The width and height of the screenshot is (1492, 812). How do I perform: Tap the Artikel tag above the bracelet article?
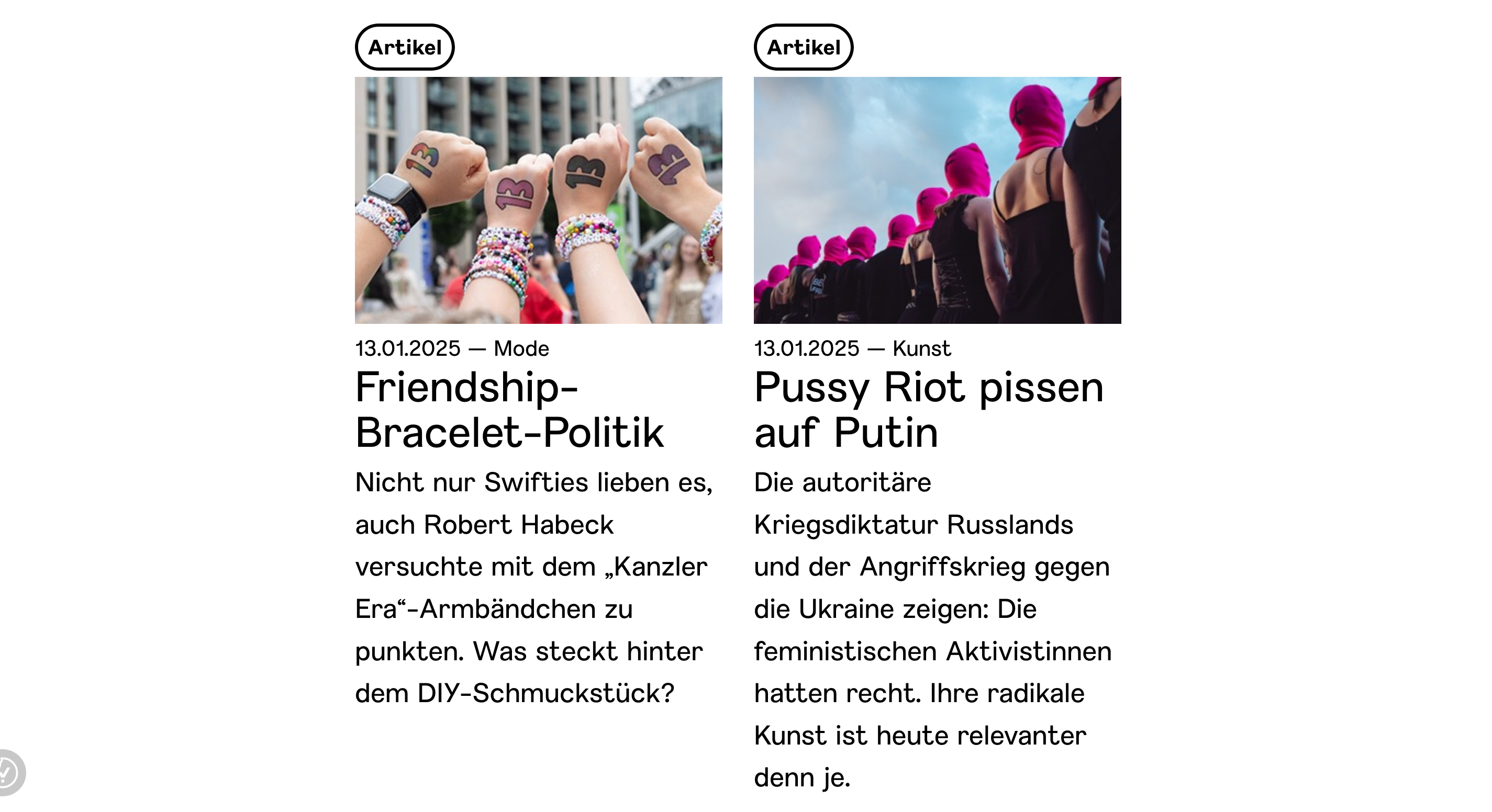[x=404, y=48]
